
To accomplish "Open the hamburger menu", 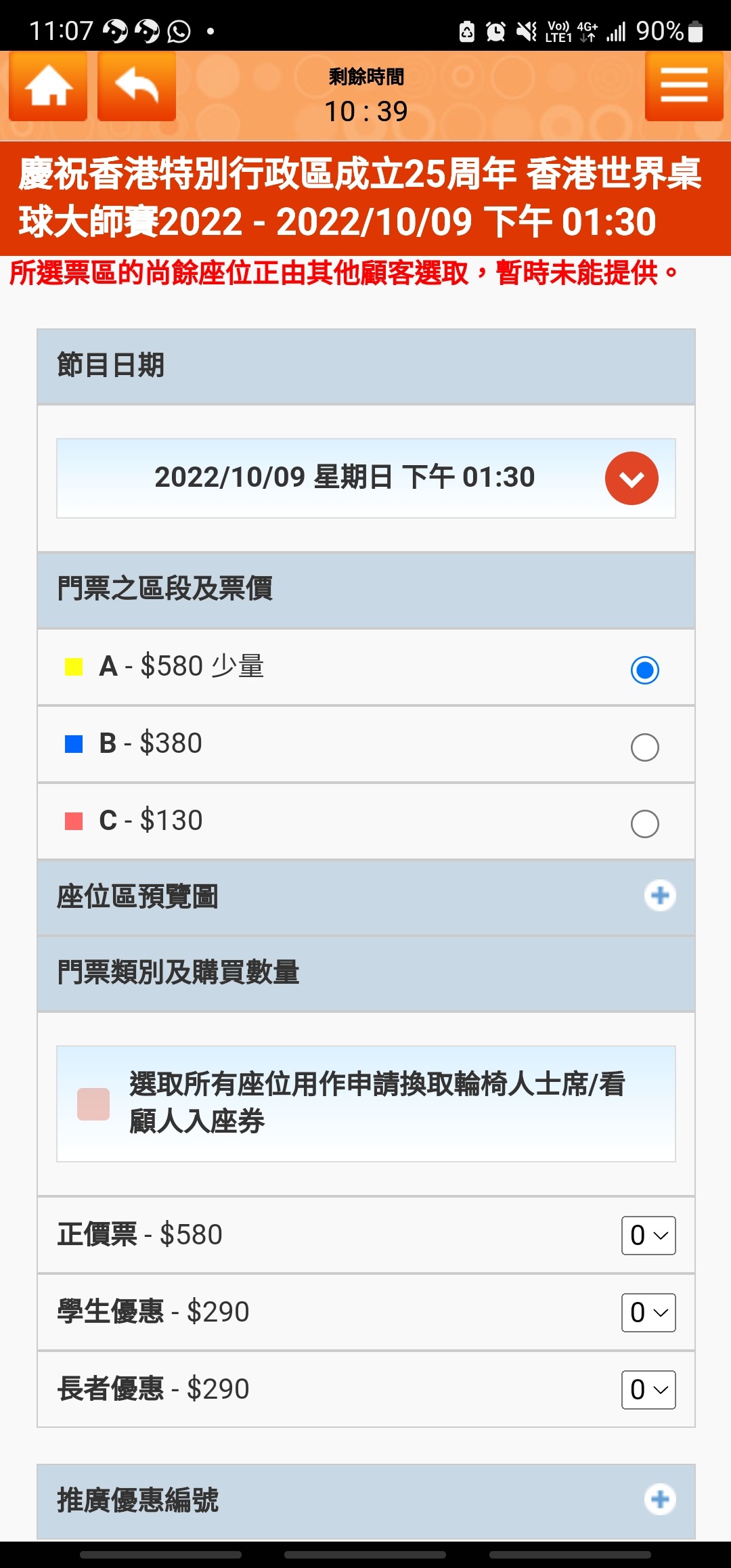I will click(684, 87).
